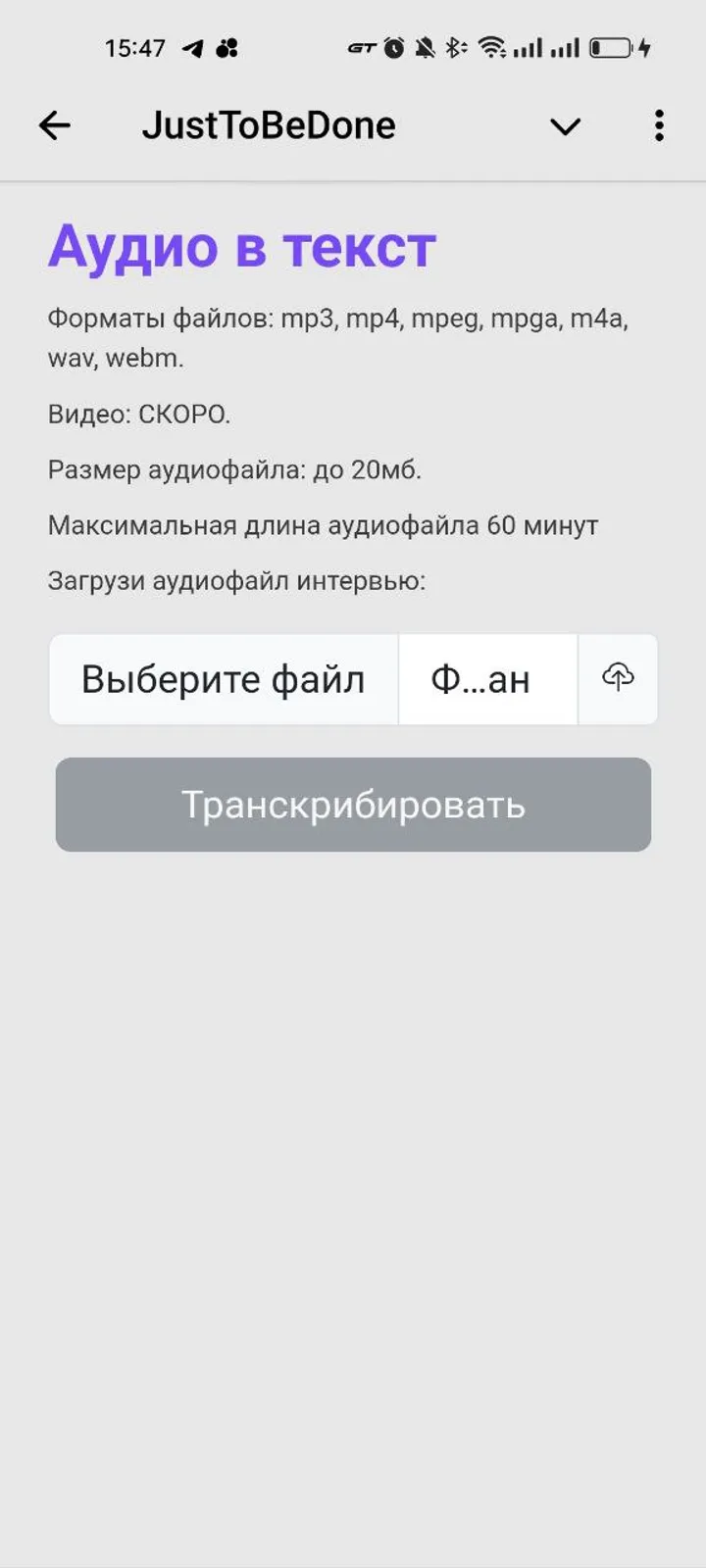Tap the JustToBeDone title to open bot profile
The image size is (706, 1568).
271,124
